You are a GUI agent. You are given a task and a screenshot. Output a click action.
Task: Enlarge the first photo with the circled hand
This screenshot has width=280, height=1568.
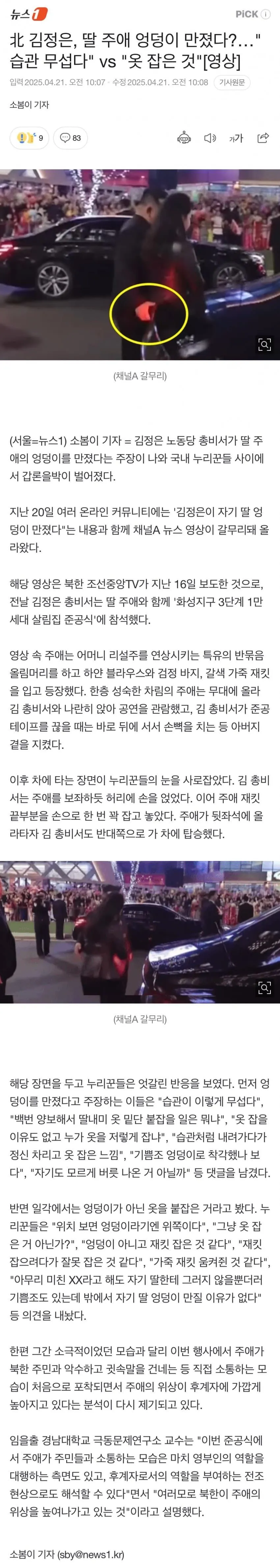264,344
